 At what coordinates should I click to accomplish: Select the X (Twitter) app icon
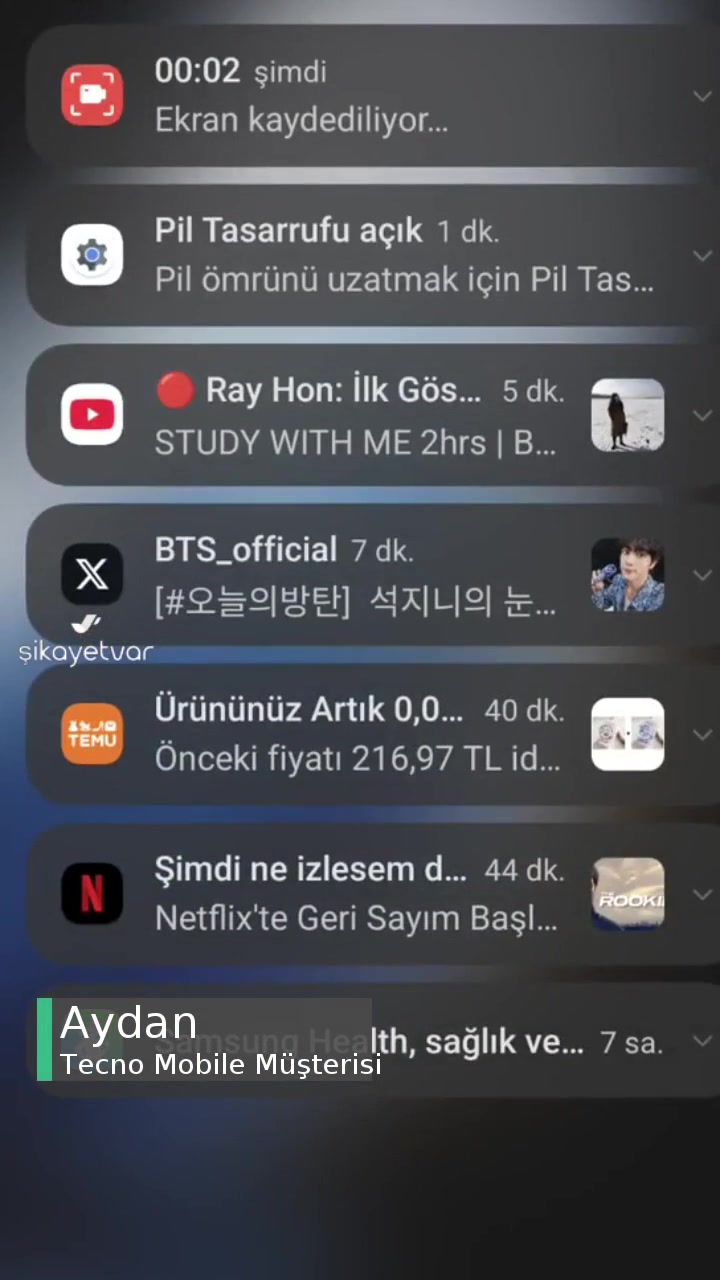click(x=92, y=574)
